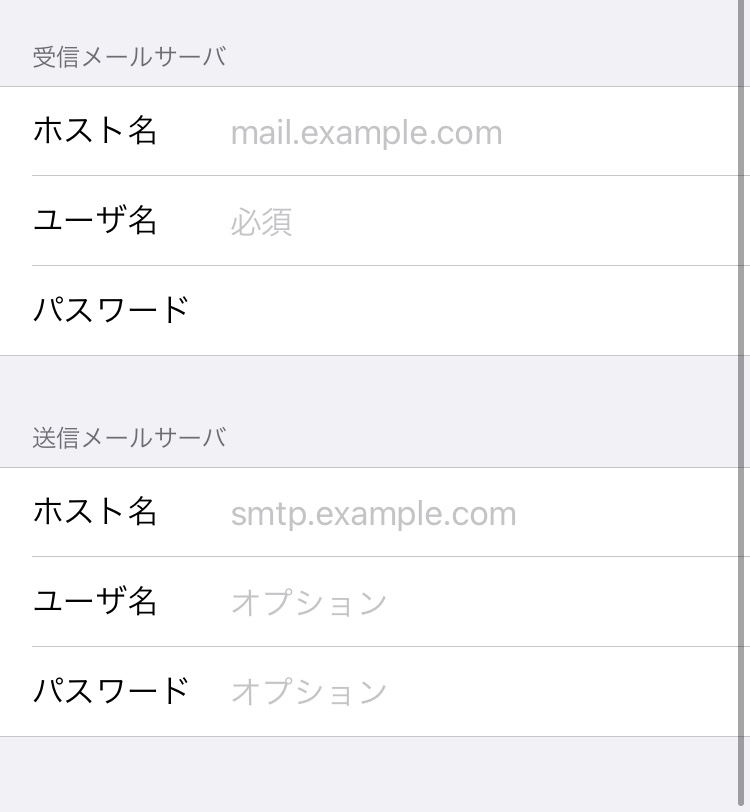Tap the incoming server host name field
This screenshot has height=812, width=750.
pyautogui.click(x=470, y=132)
